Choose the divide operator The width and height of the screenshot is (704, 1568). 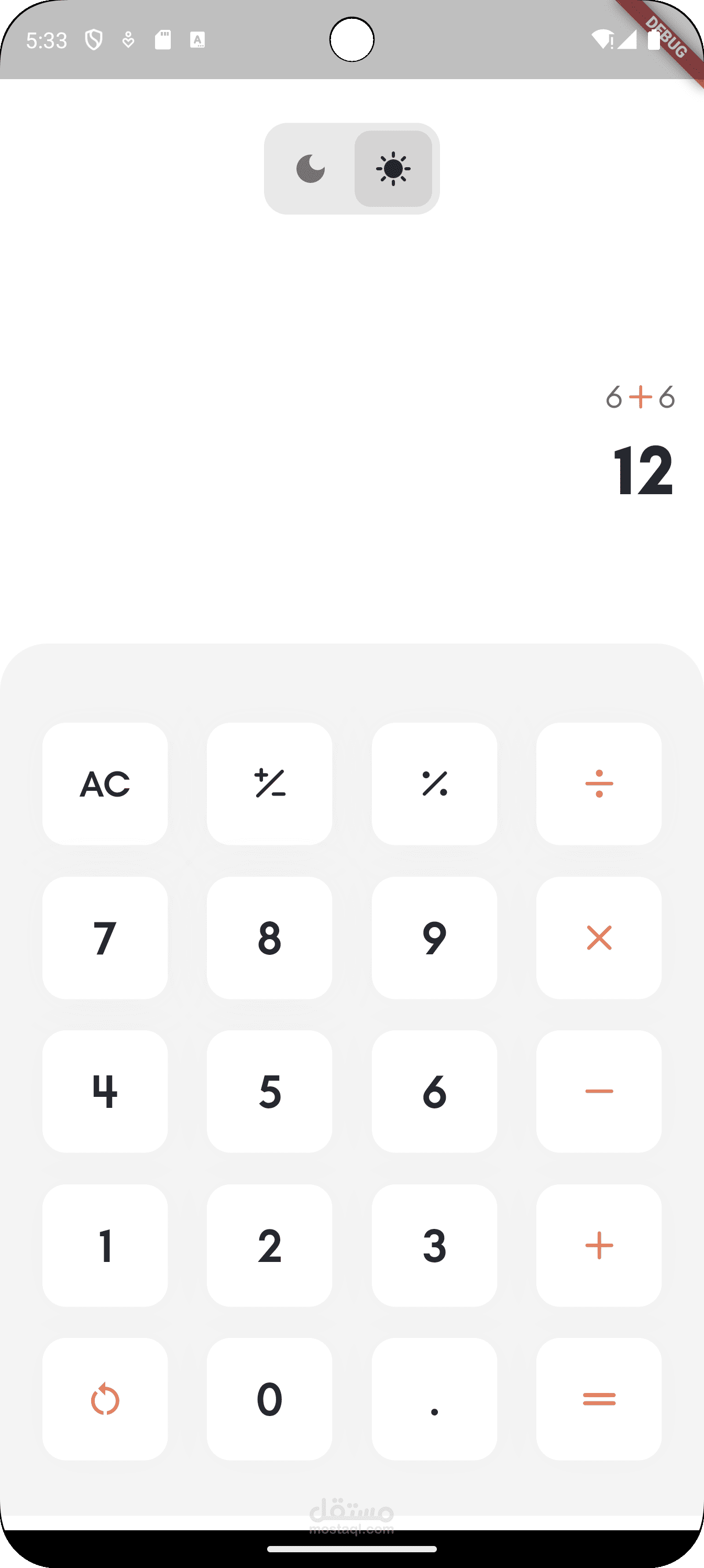tap(599, 783)
